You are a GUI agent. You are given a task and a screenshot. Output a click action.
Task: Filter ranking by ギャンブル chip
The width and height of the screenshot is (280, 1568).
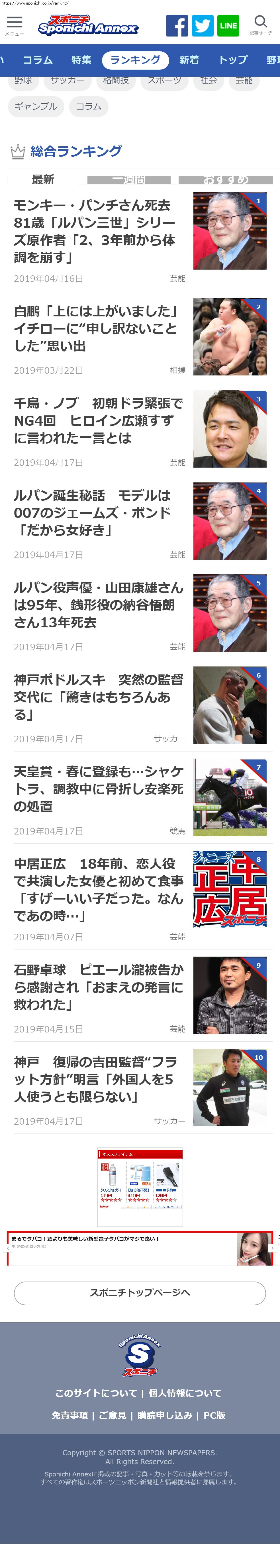[x=36, y=106]
